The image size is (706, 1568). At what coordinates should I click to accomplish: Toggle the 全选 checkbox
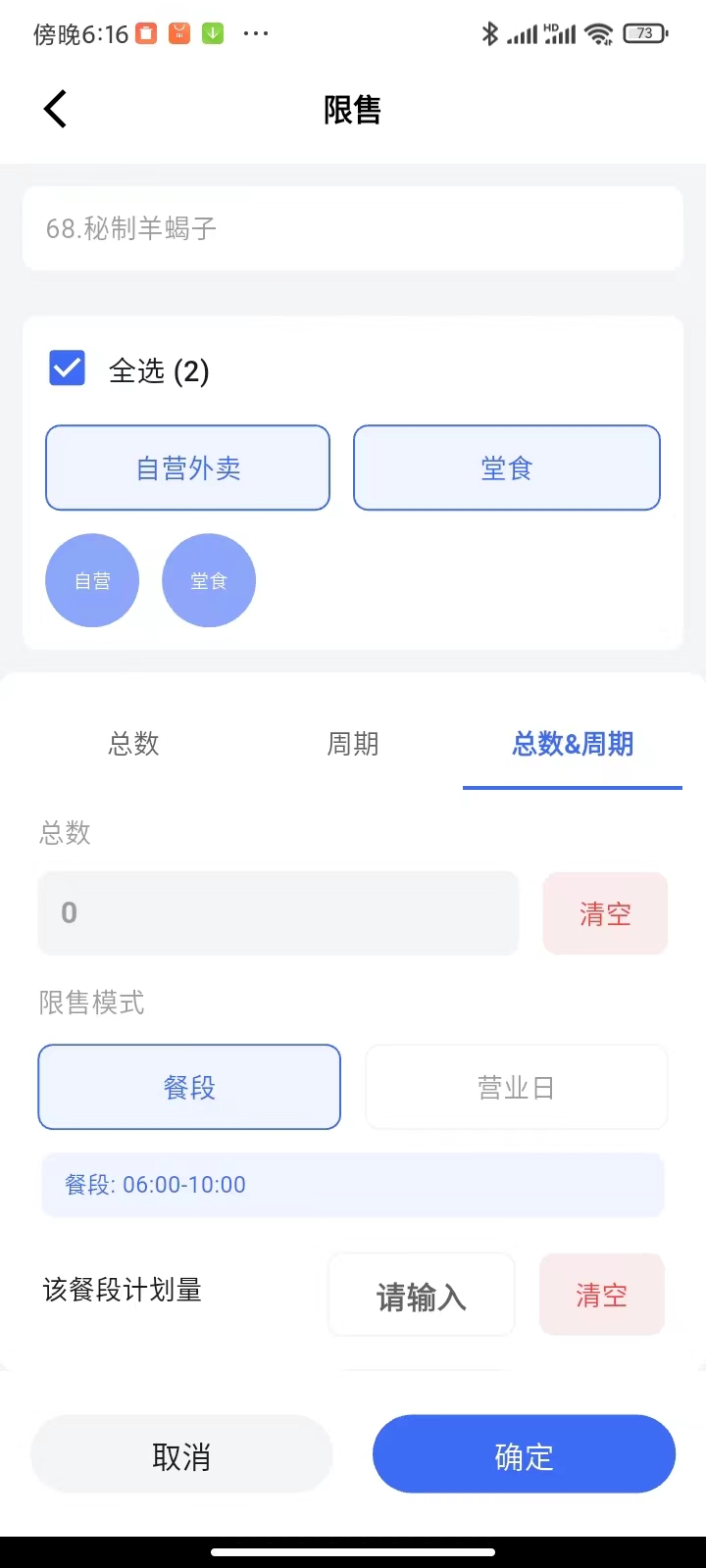68,369
